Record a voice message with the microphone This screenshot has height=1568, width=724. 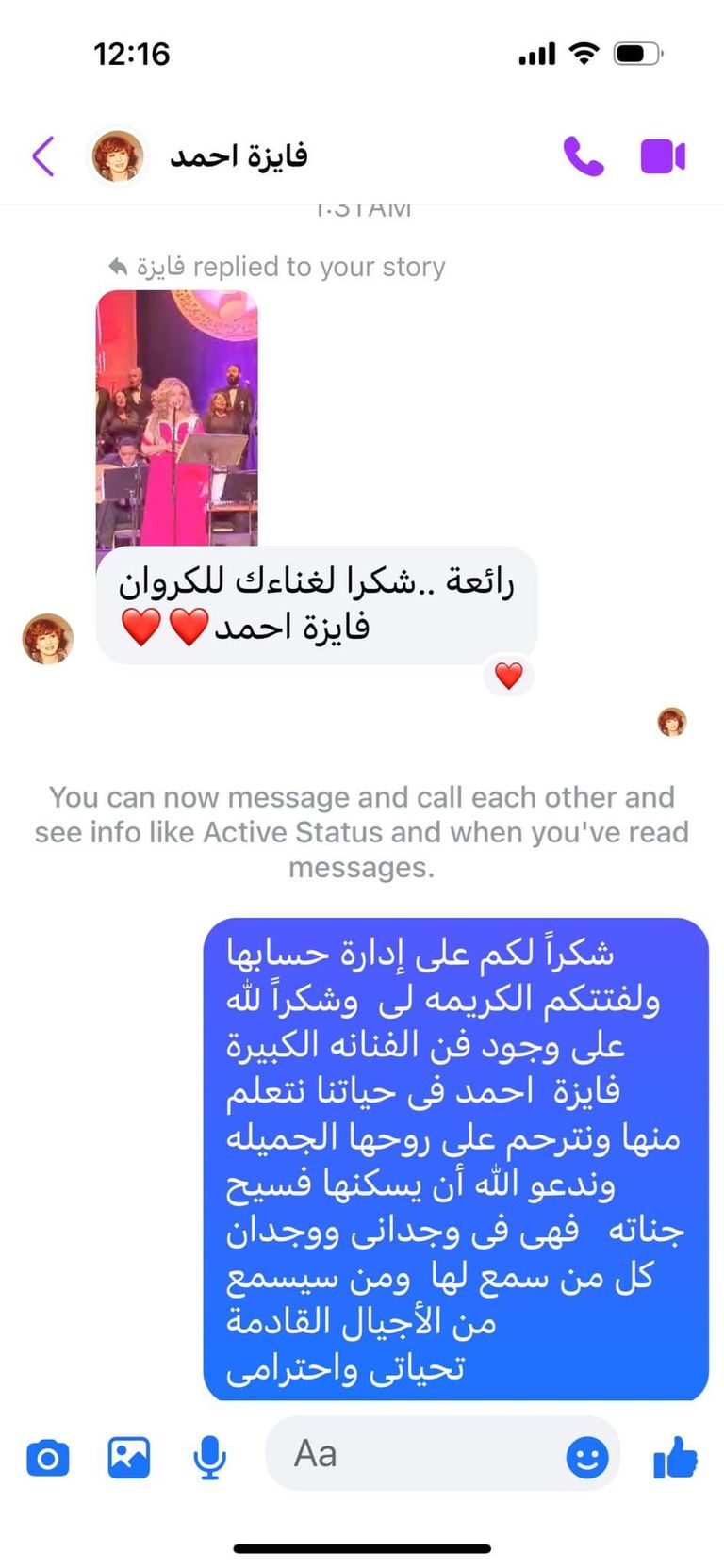[x=209, y=1458]
